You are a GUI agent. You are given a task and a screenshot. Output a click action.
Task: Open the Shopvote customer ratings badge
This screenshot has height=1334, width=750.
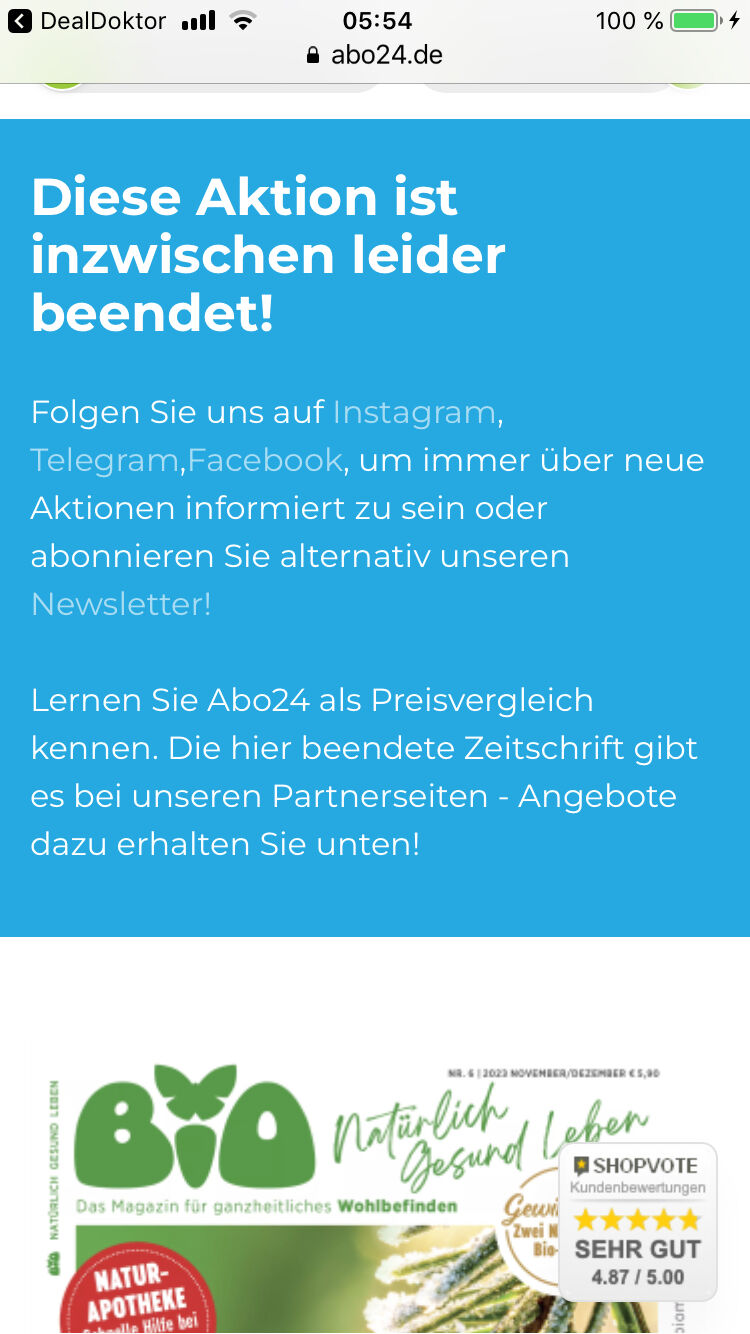[x=637, y=1222]
